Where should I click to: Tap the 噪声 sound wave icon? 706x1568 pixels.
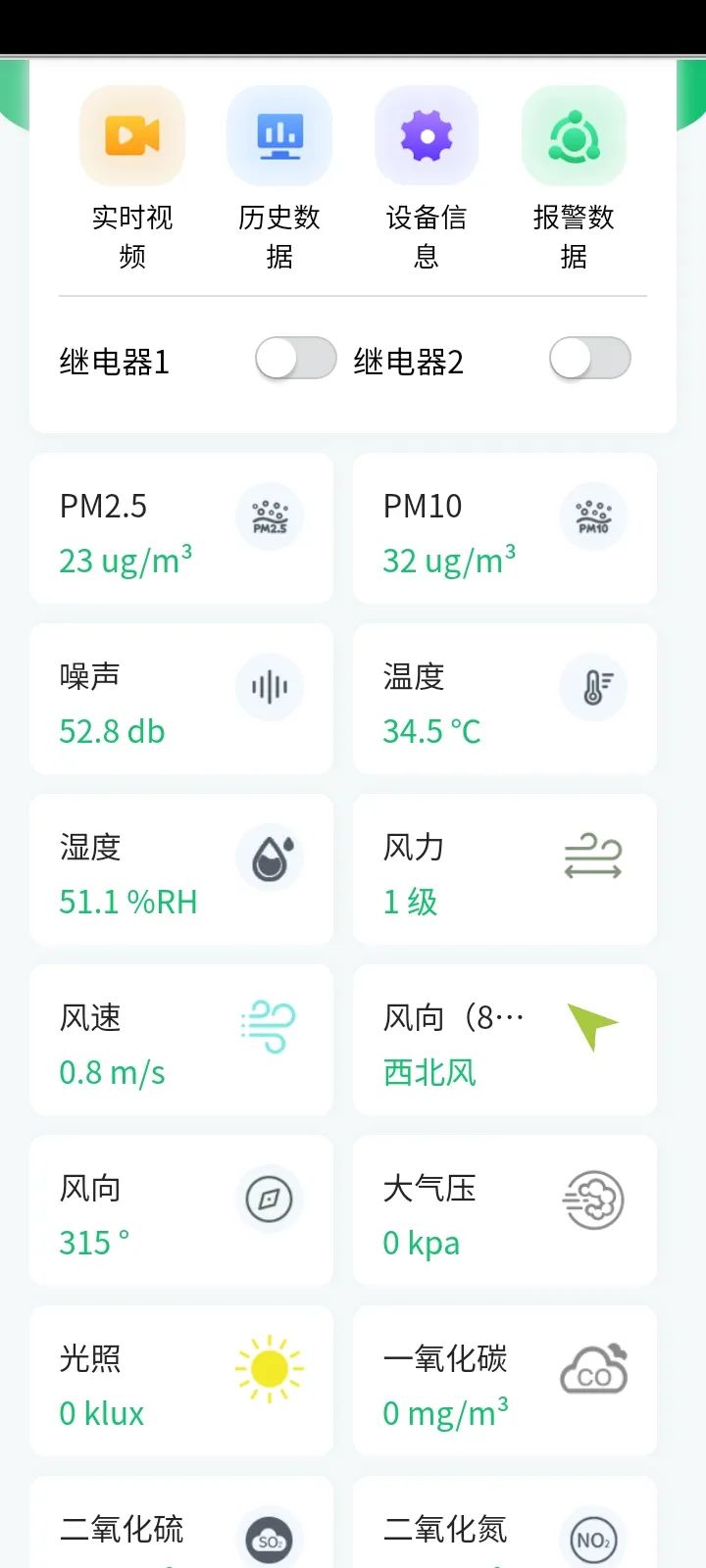click(270, 686)
